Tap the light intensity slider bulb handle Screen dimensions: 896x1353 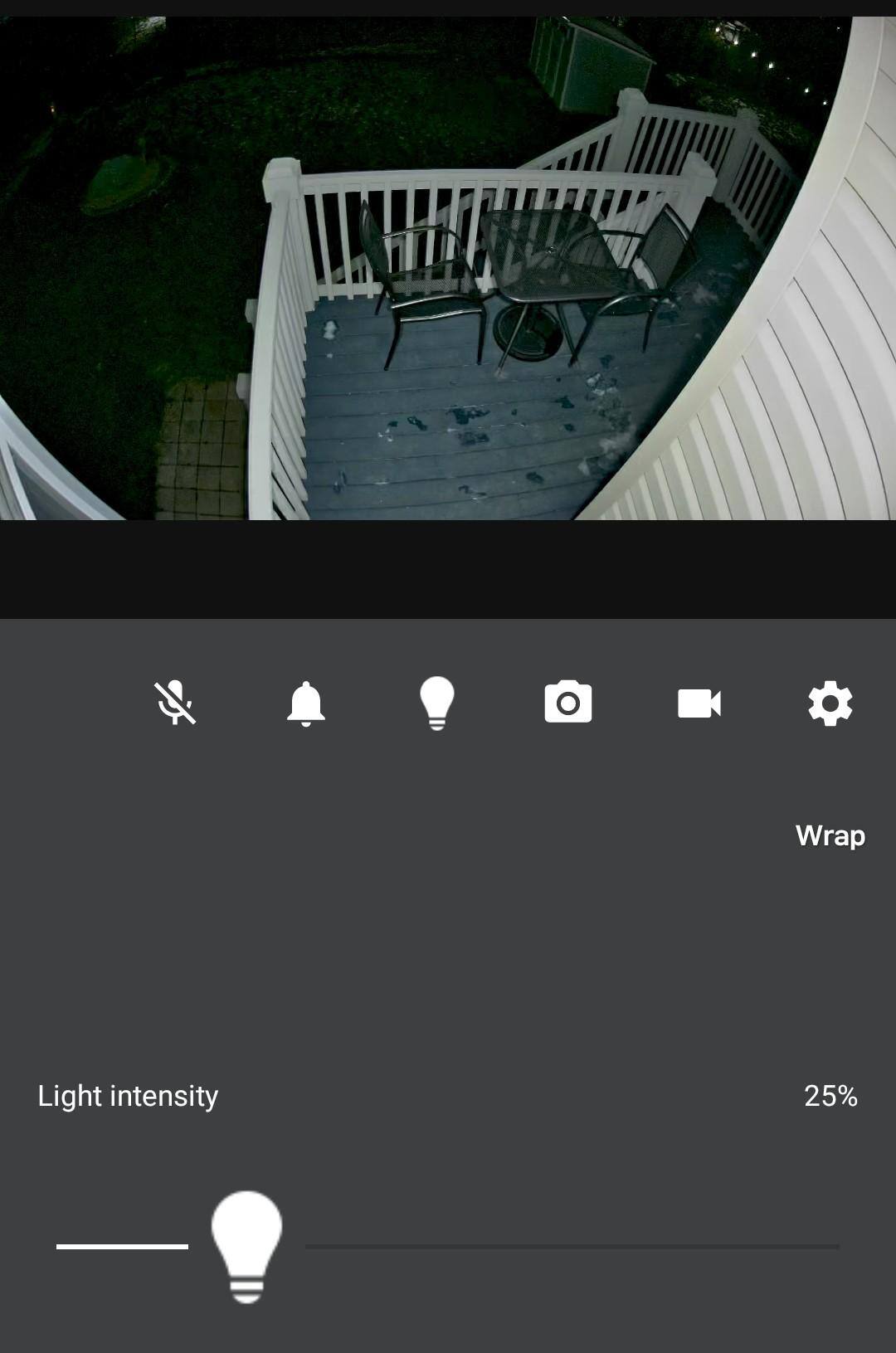coord(246,1245)
